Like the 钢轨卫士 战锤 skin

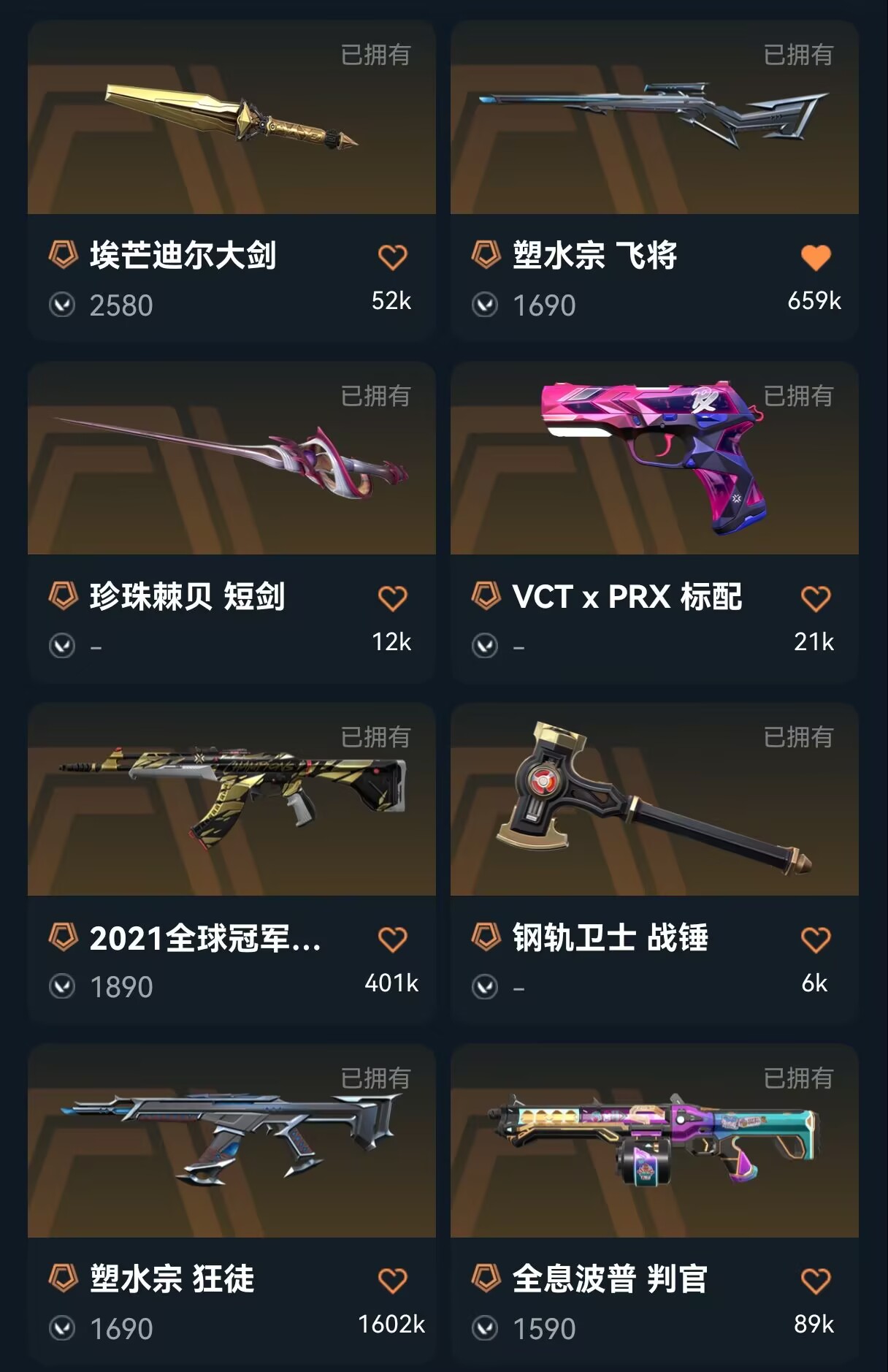tap(815, 940)
